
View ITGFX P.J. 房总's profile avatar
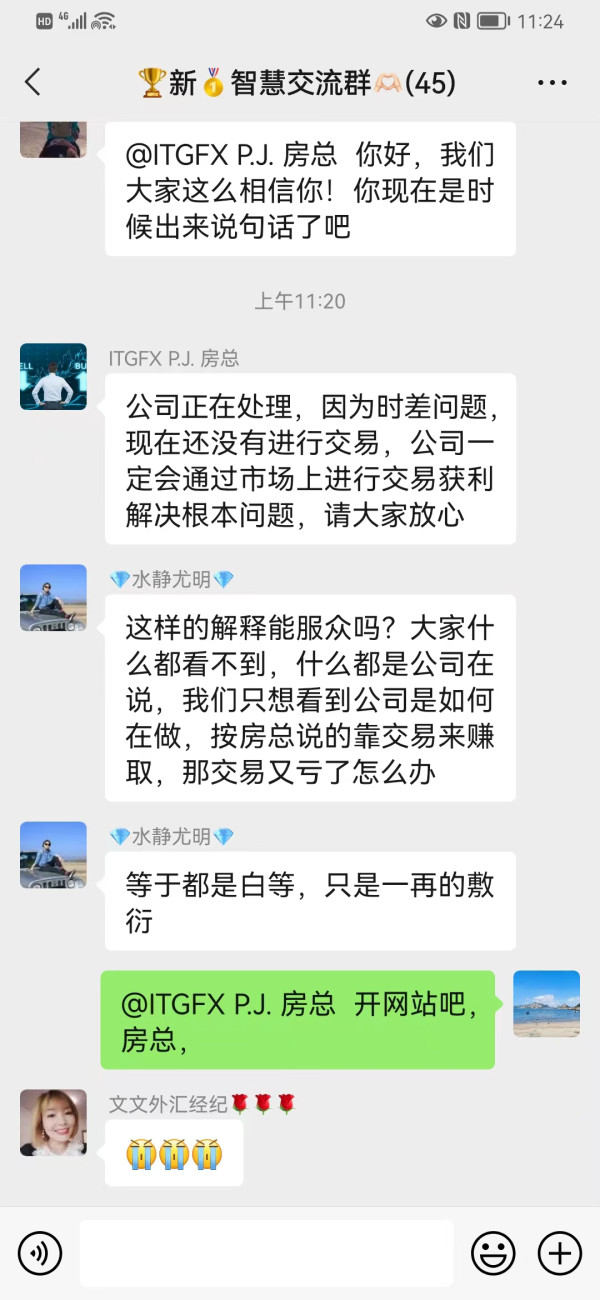(x=53, y=376)
